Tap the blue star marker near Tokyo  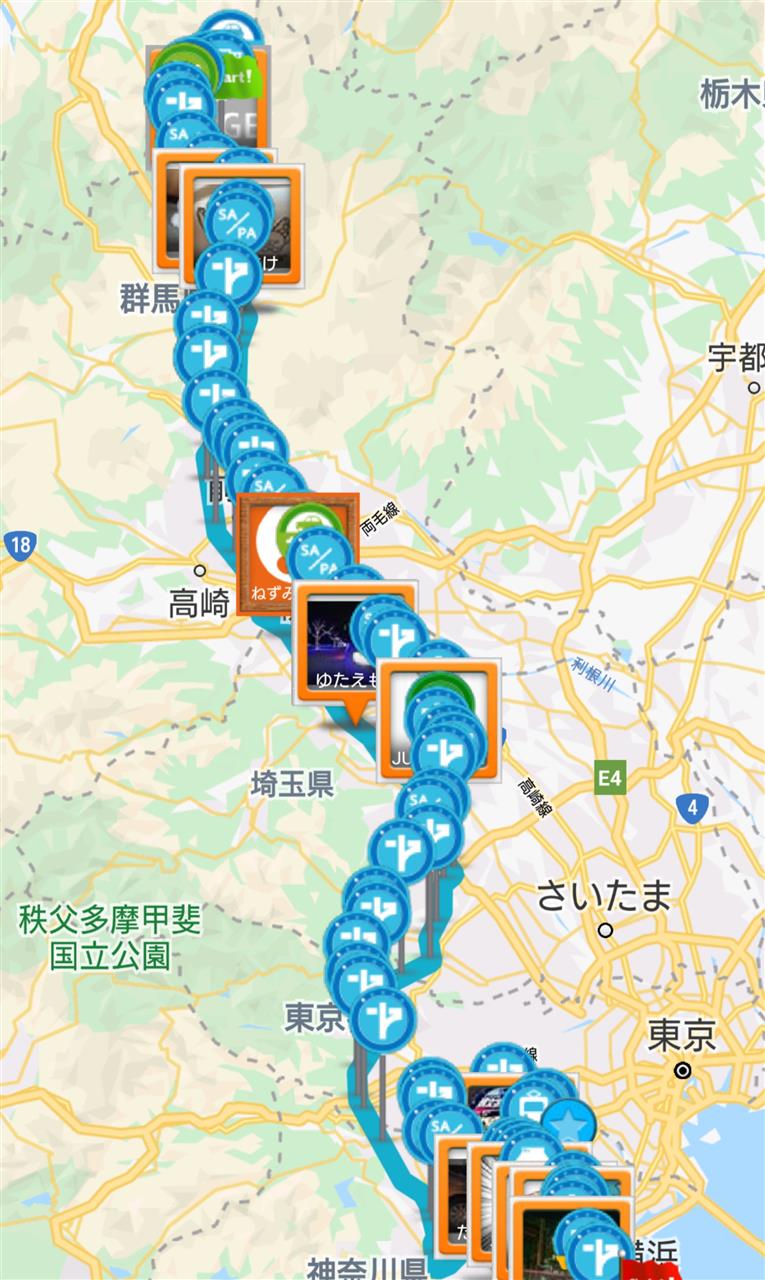[x=567, y=1123]
